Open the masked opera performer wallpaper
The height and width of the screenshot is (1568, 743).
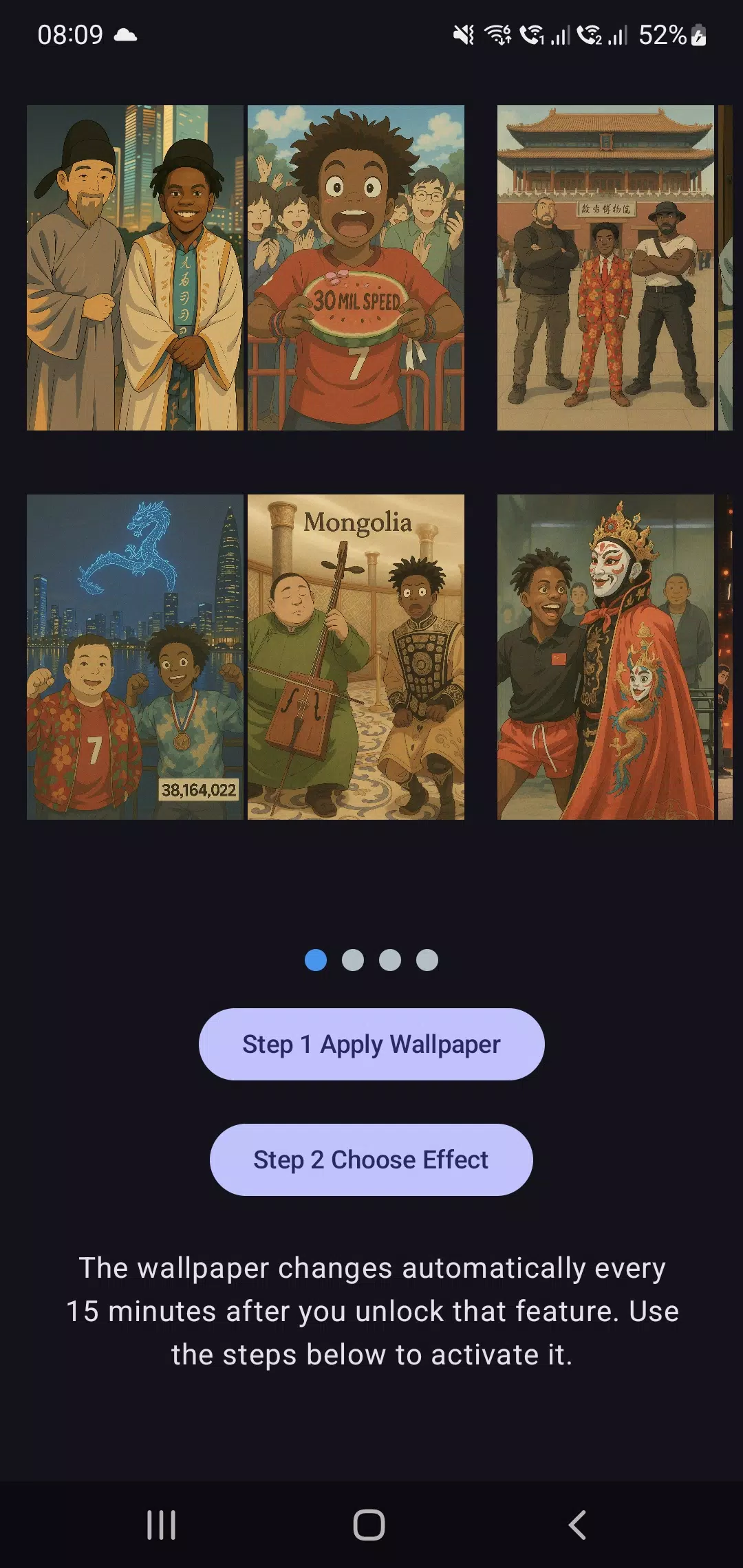(x=605, y=657)
